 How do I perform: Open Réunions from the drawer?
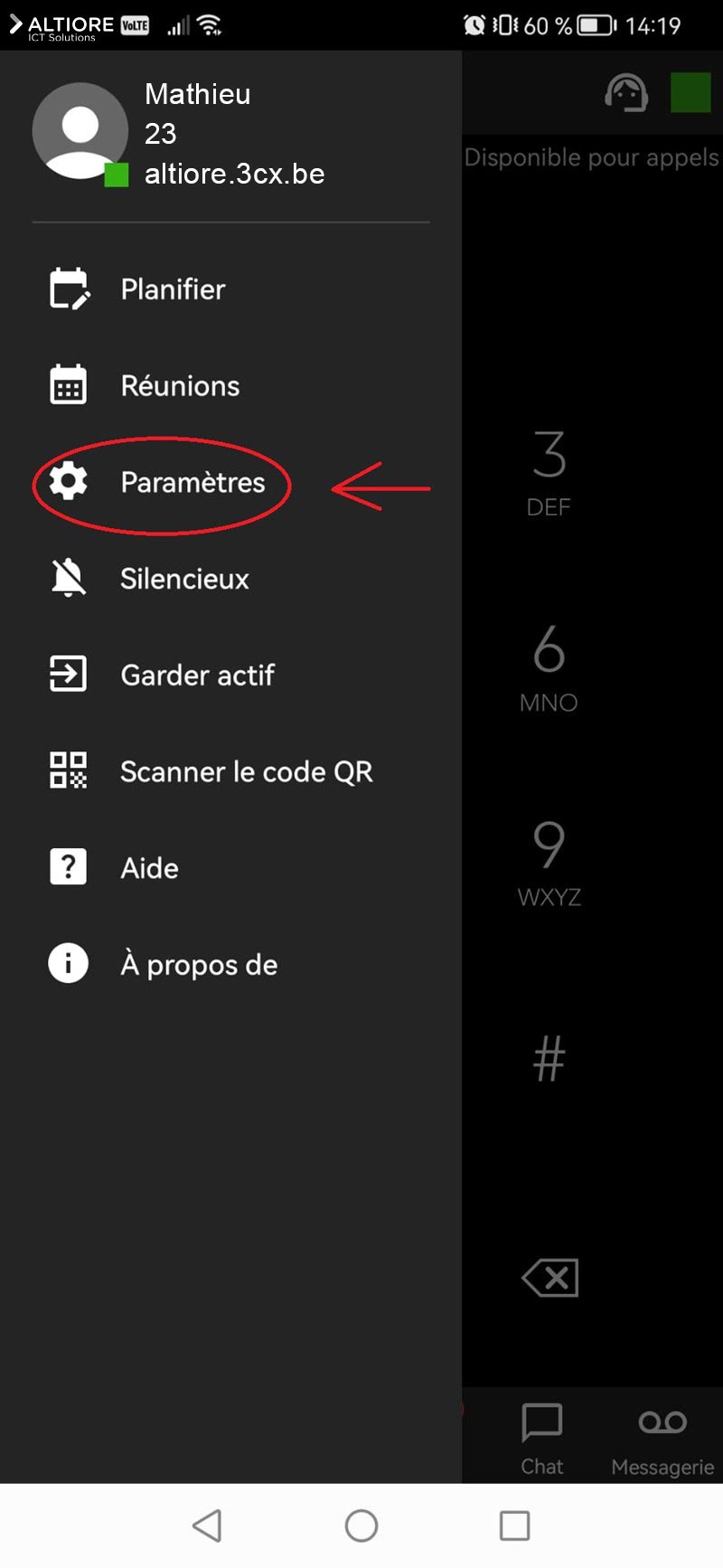180,386
